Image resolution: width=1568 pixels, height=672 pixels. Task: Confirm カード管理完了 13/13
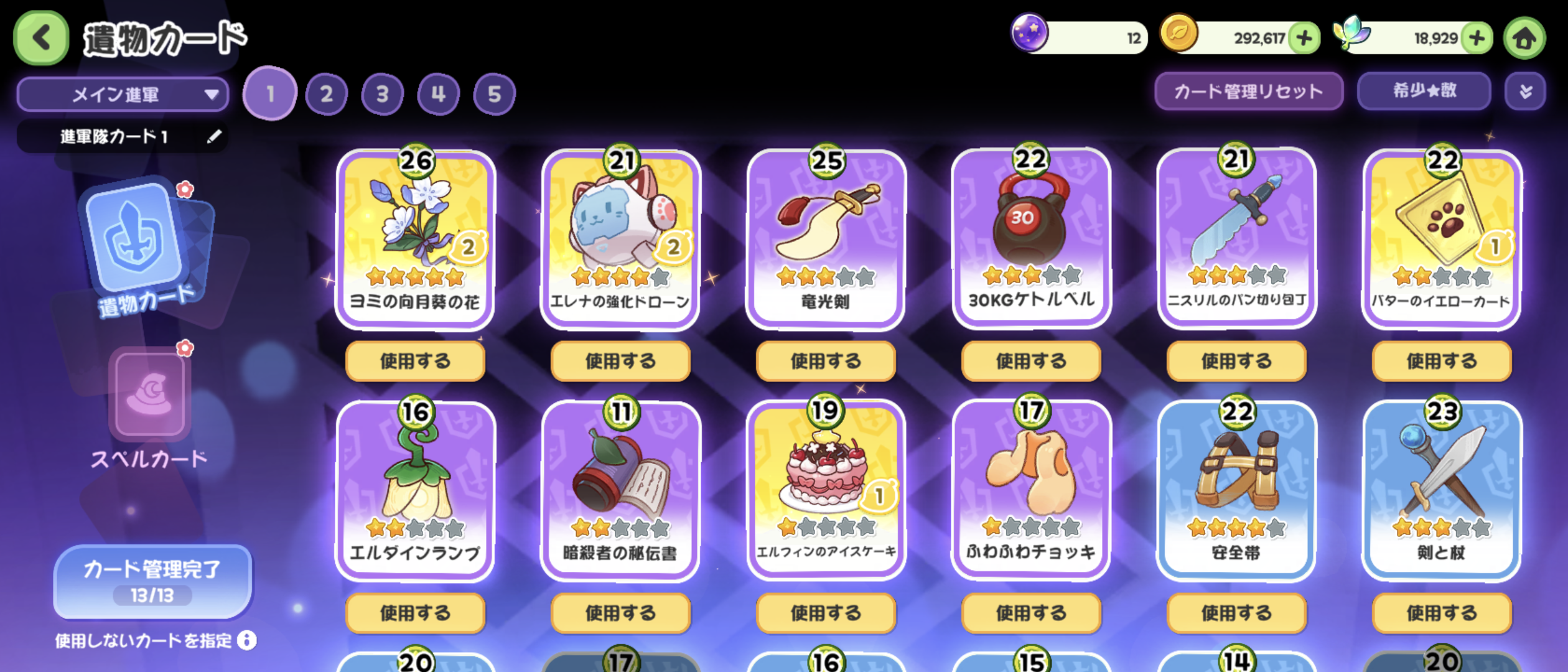152,582
